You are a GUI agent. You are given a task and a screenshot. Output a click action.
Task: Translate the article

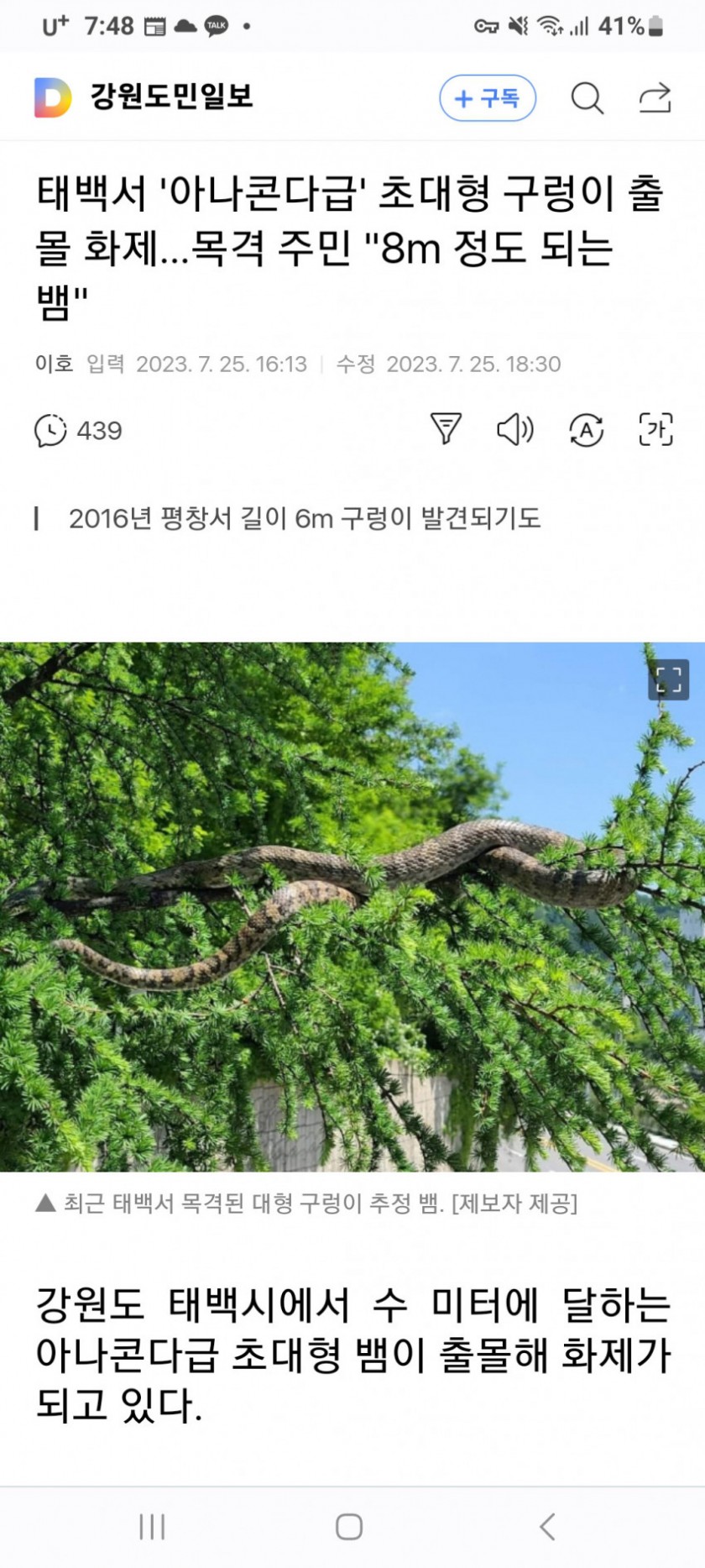(586, 430)
